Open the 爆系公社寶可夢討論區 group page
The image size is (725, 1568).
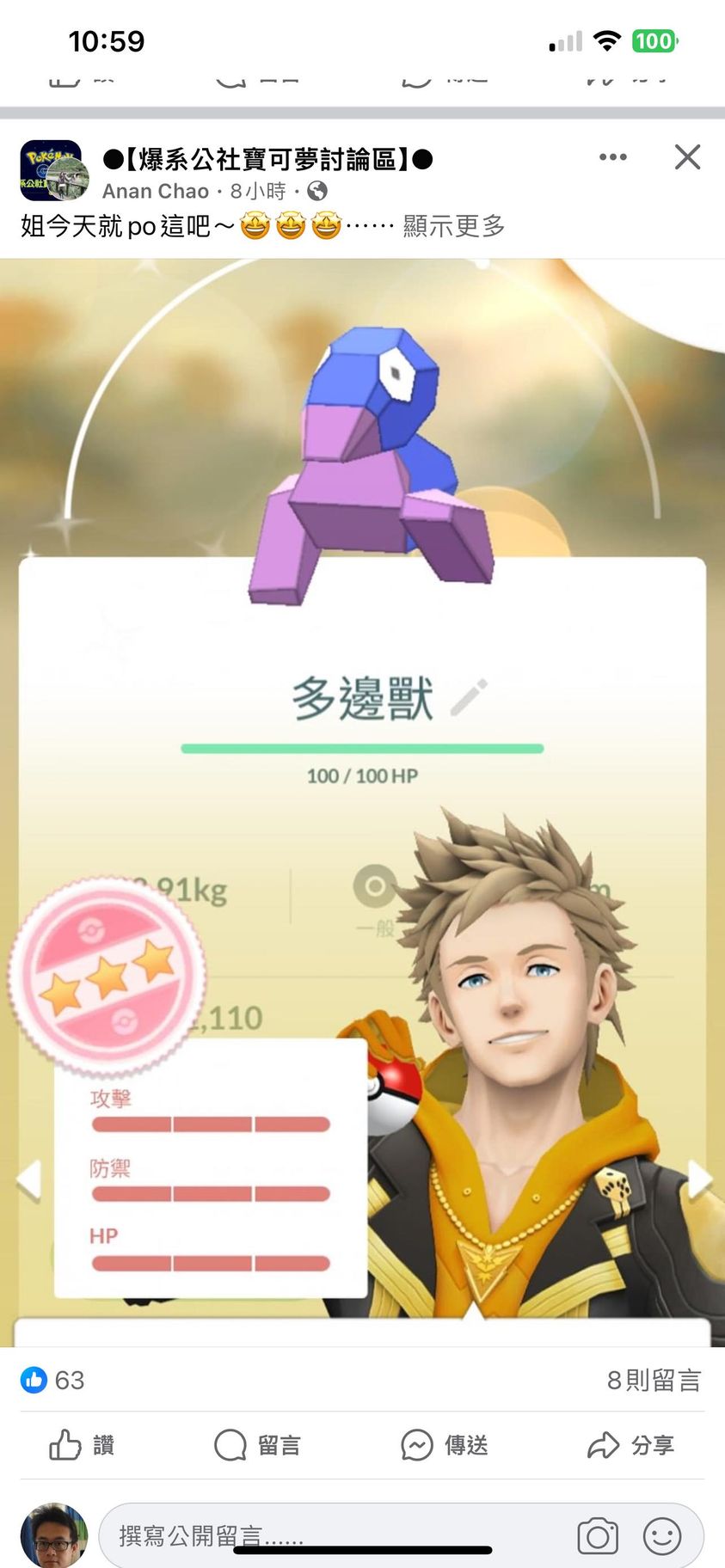point(267,159)
